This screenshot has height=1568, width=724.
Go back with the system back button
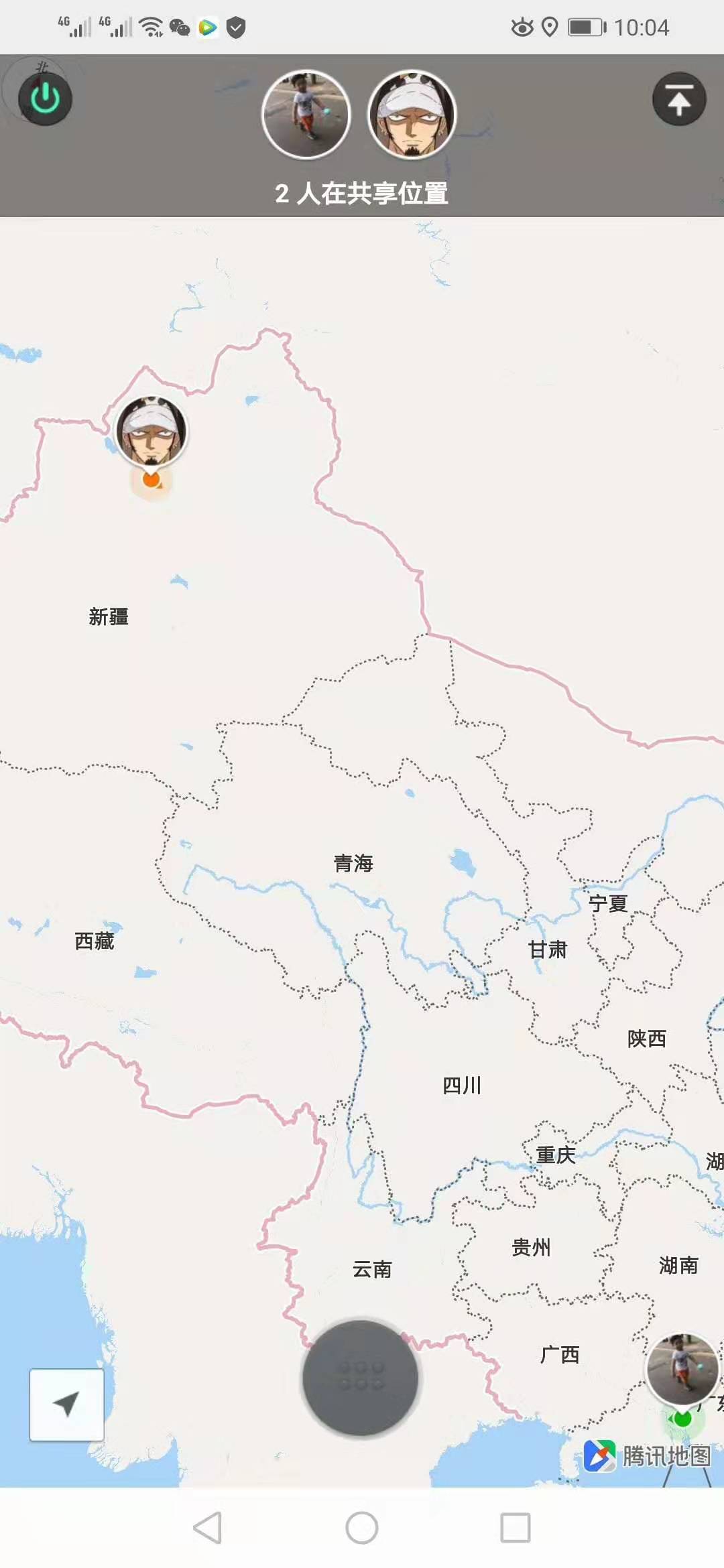coord(207,1528)
